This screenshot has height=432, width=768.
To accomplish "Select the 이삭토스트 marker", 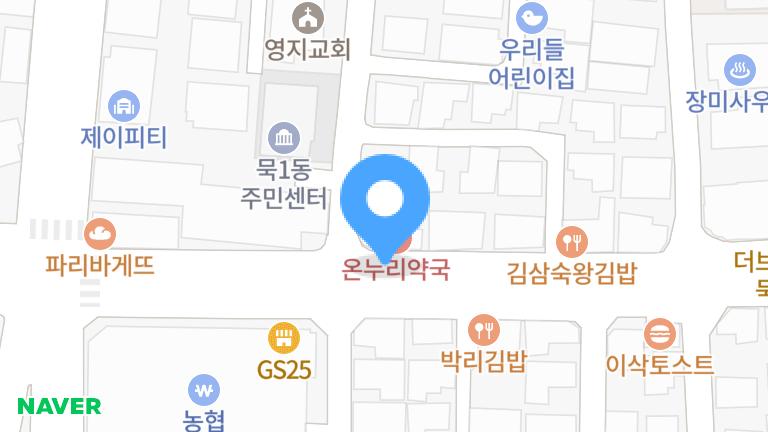I will pyautogui.click(x=660, y=334).
